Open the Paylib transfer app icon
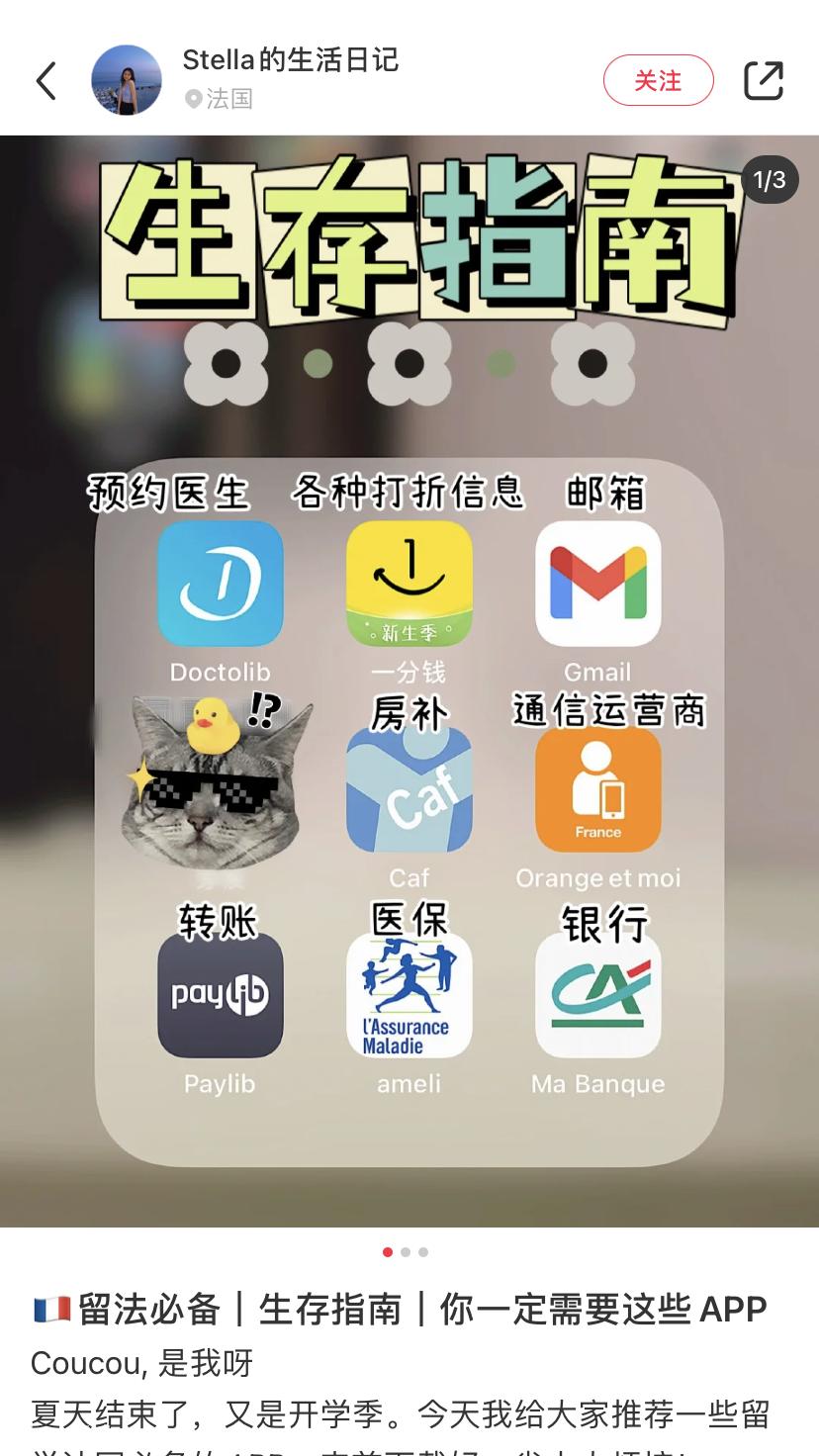819x1456 pixels. pos(220,997)
